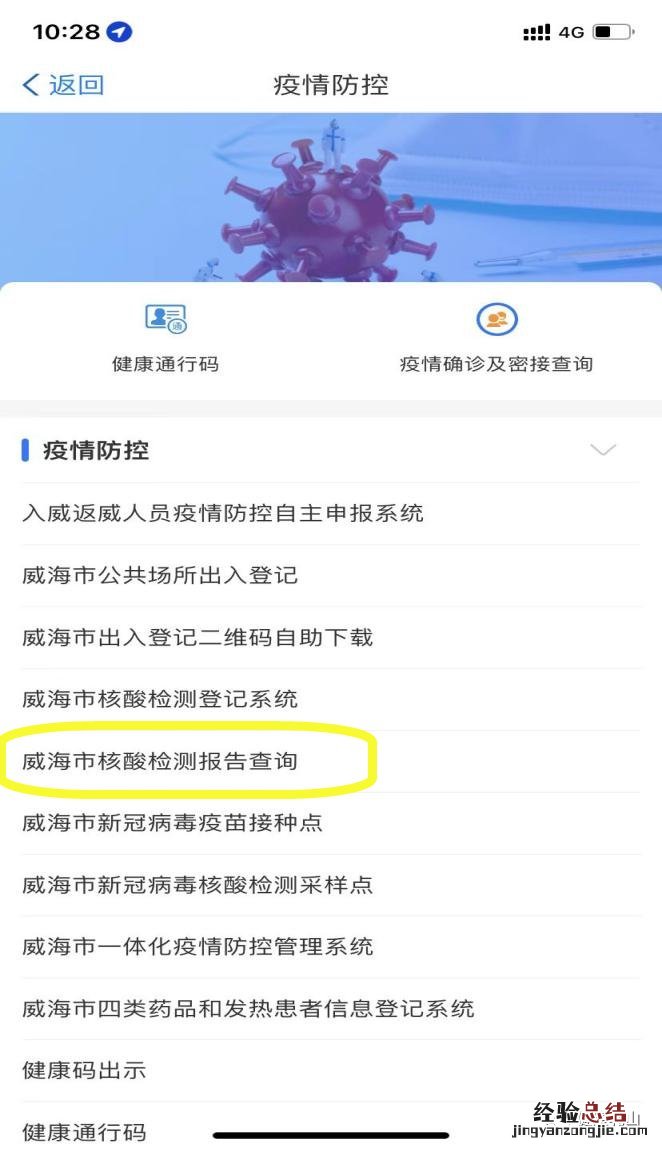The height and width of the screenshot is (1149, 662).
Task: Select 健康码出示 row
Action: coord(85,1070)
